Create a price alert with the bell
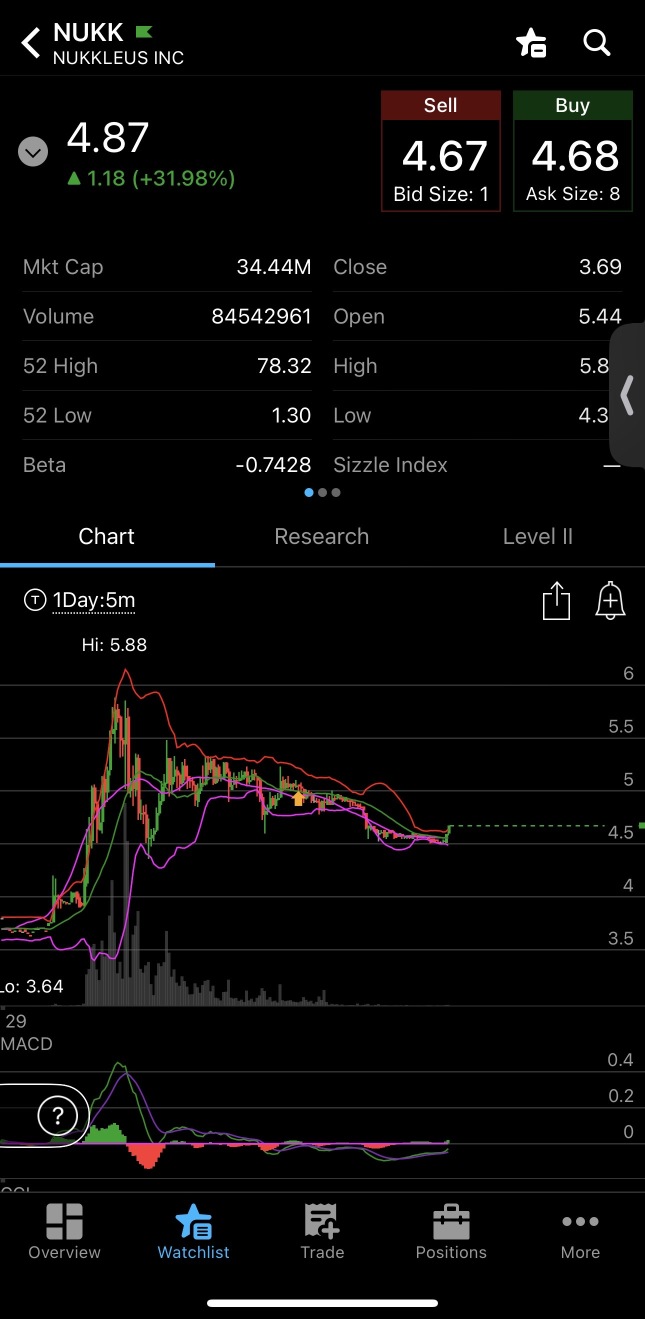 [x=610, y=601]
